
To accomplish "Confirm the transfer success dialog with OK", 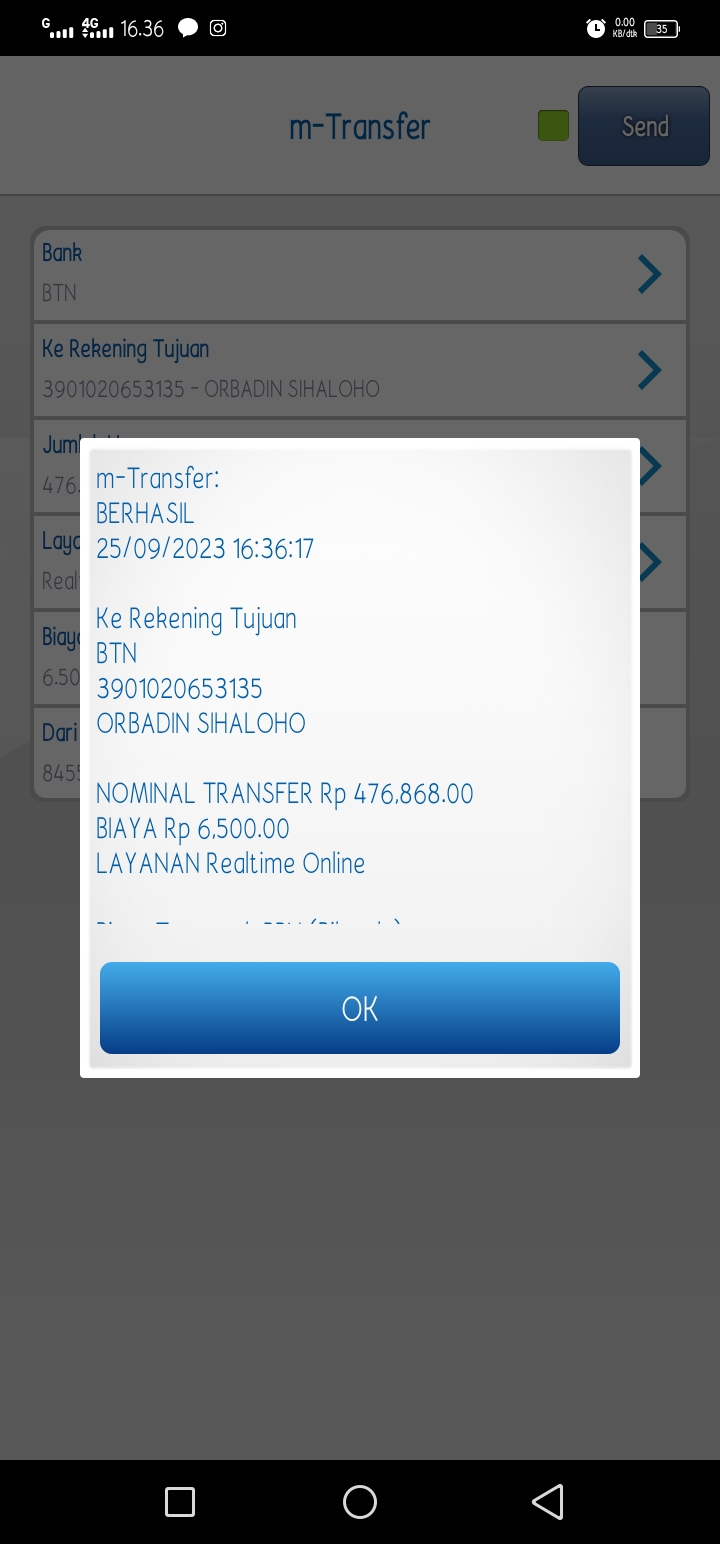I will coord(360,1008).
